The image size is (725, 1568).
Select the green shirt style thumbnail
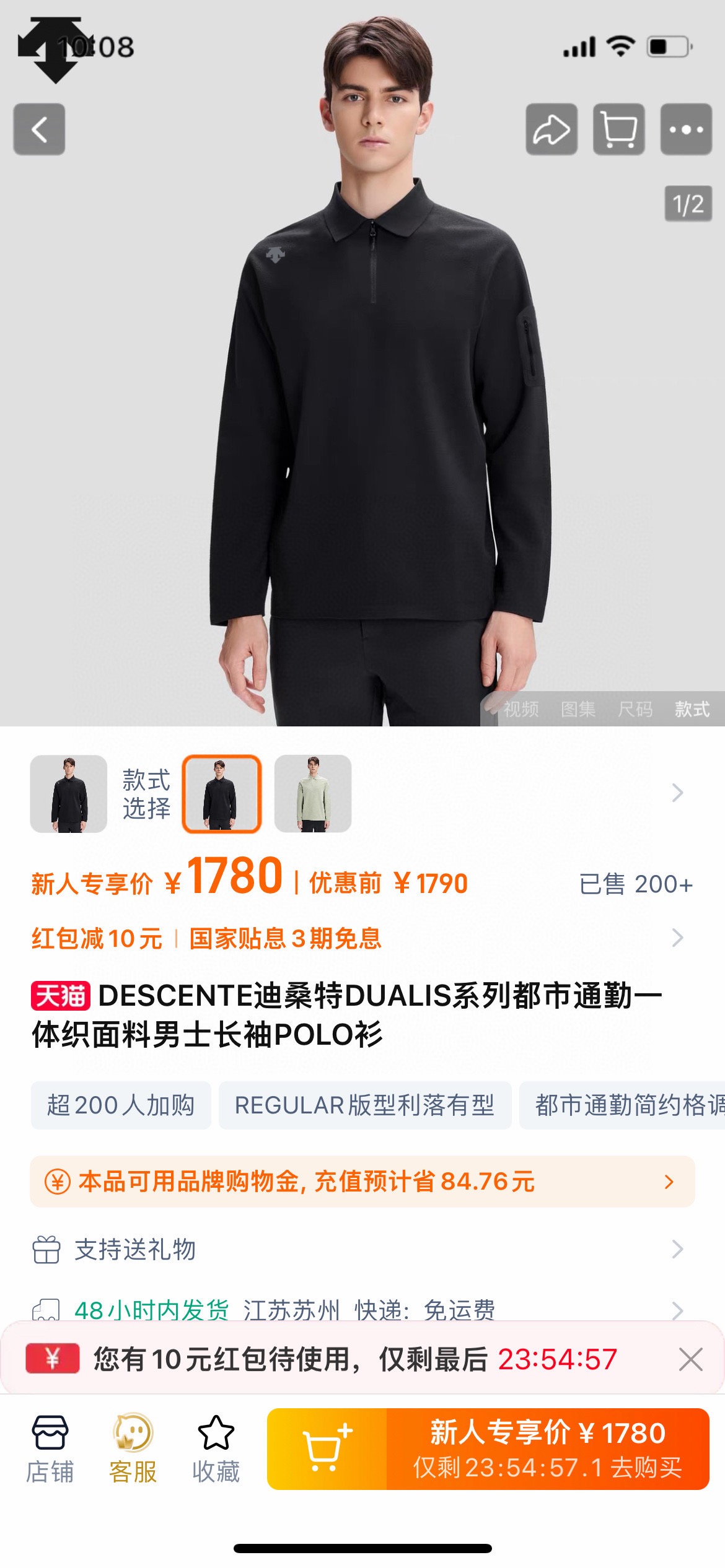(x=313, y=793)
